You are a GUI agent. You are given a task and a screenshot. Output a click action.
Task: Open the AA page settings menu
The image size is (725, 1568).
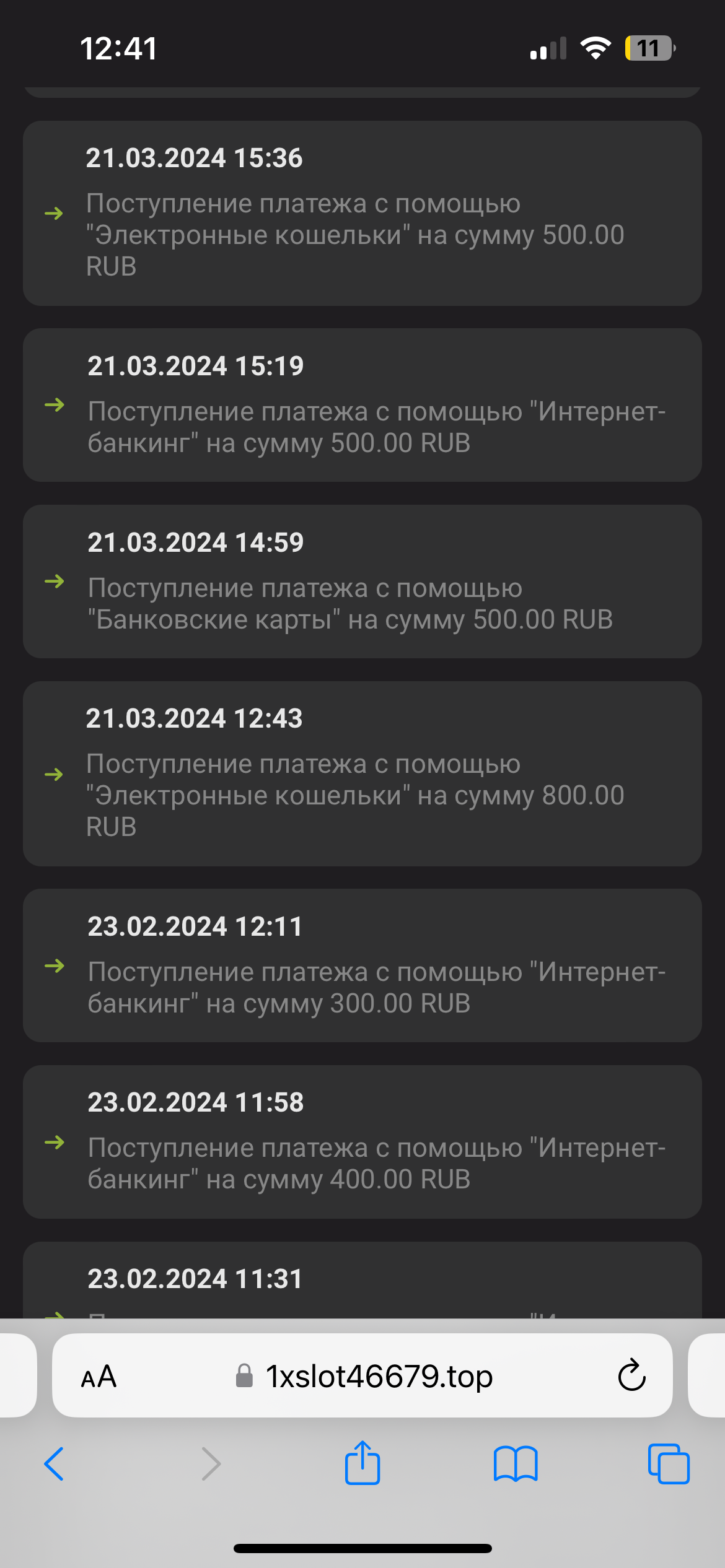tap(99, 1377)
